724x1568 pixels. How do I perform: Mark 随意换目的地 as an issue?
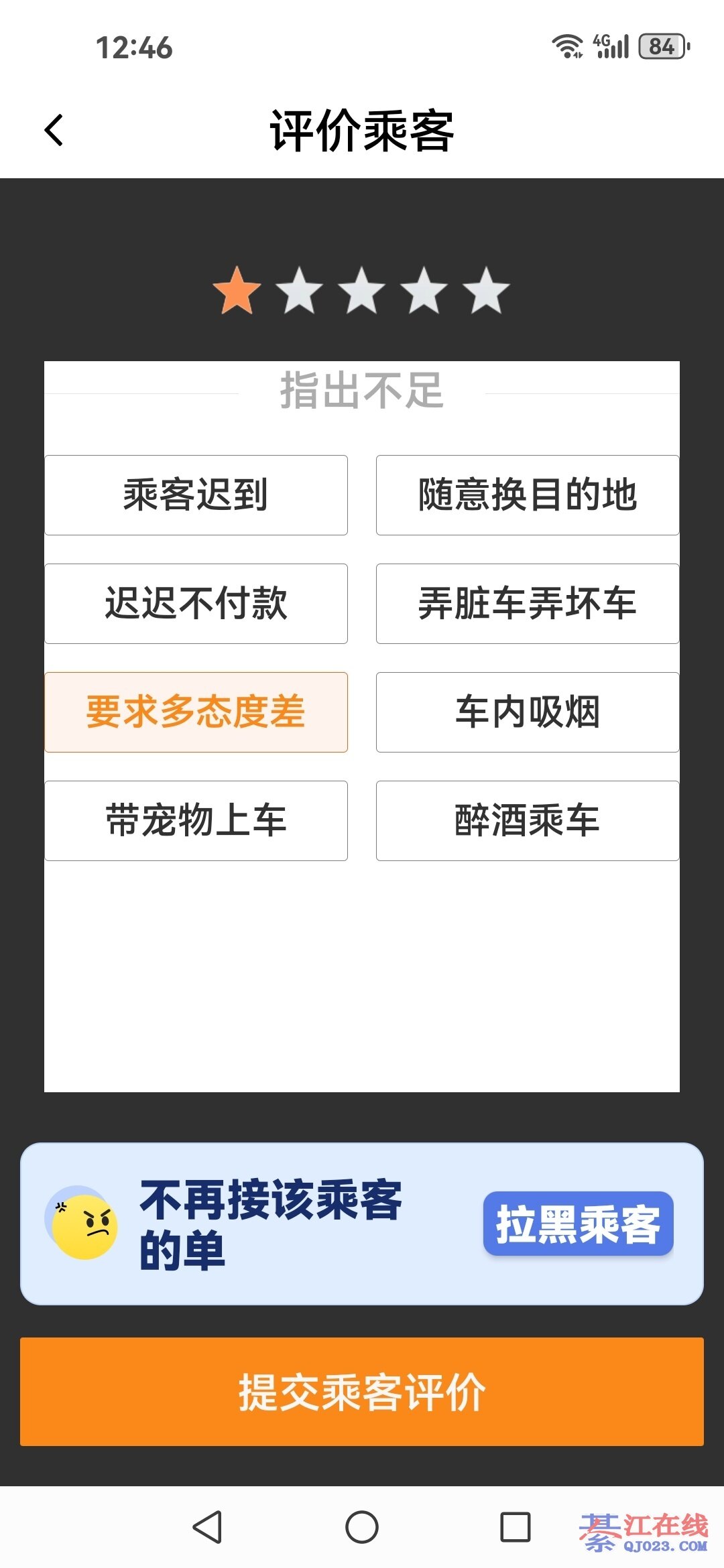tap(528, 495)
